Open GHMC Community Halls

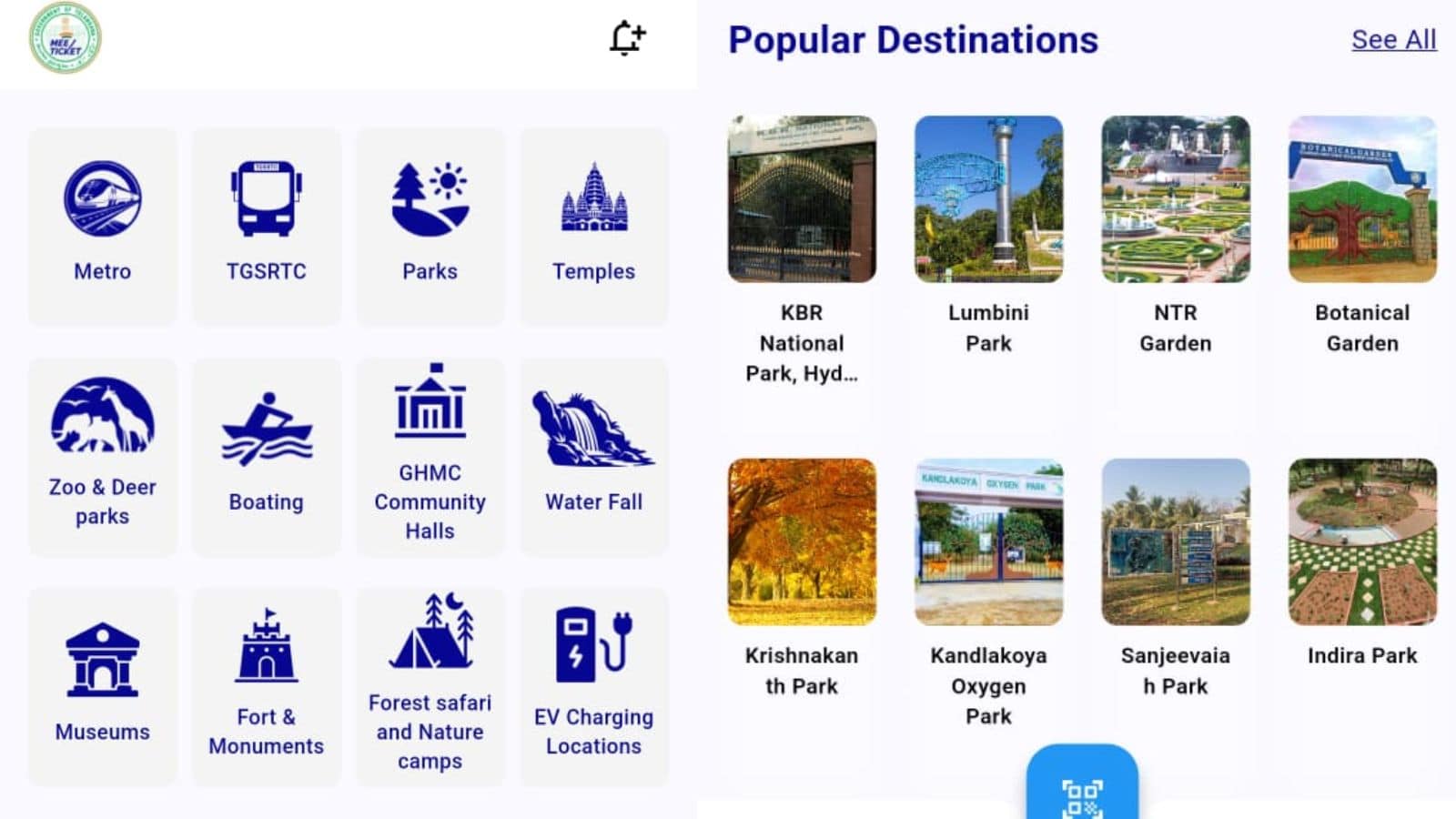[x=430, y=455]
